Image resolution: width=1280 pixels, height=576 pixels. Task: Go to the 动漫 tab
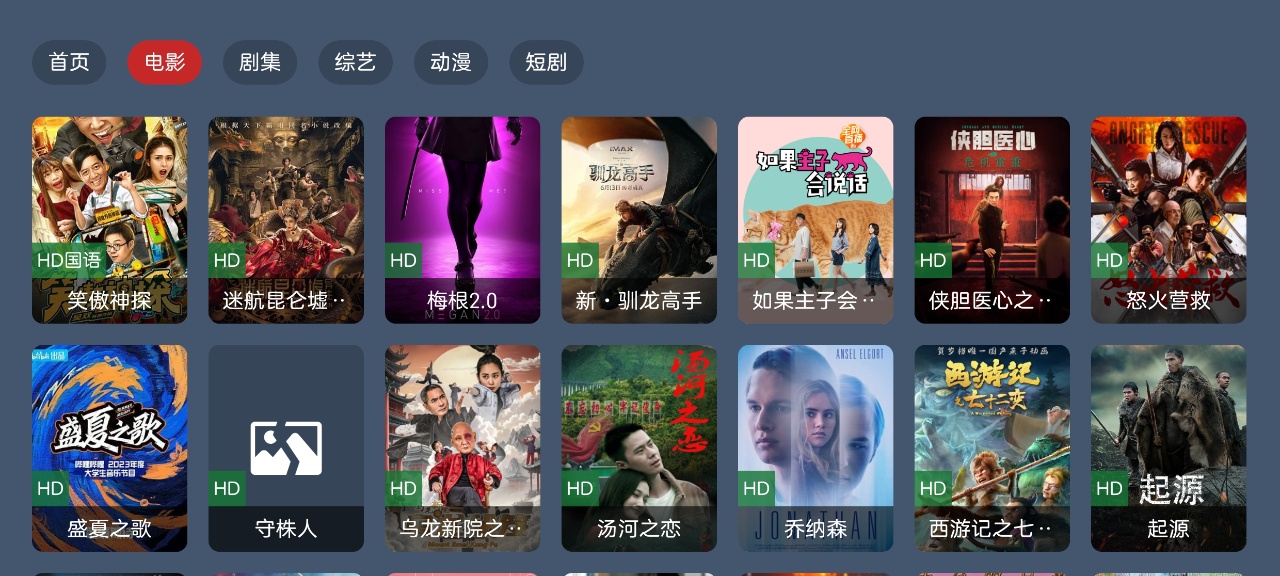coord(451,62)
